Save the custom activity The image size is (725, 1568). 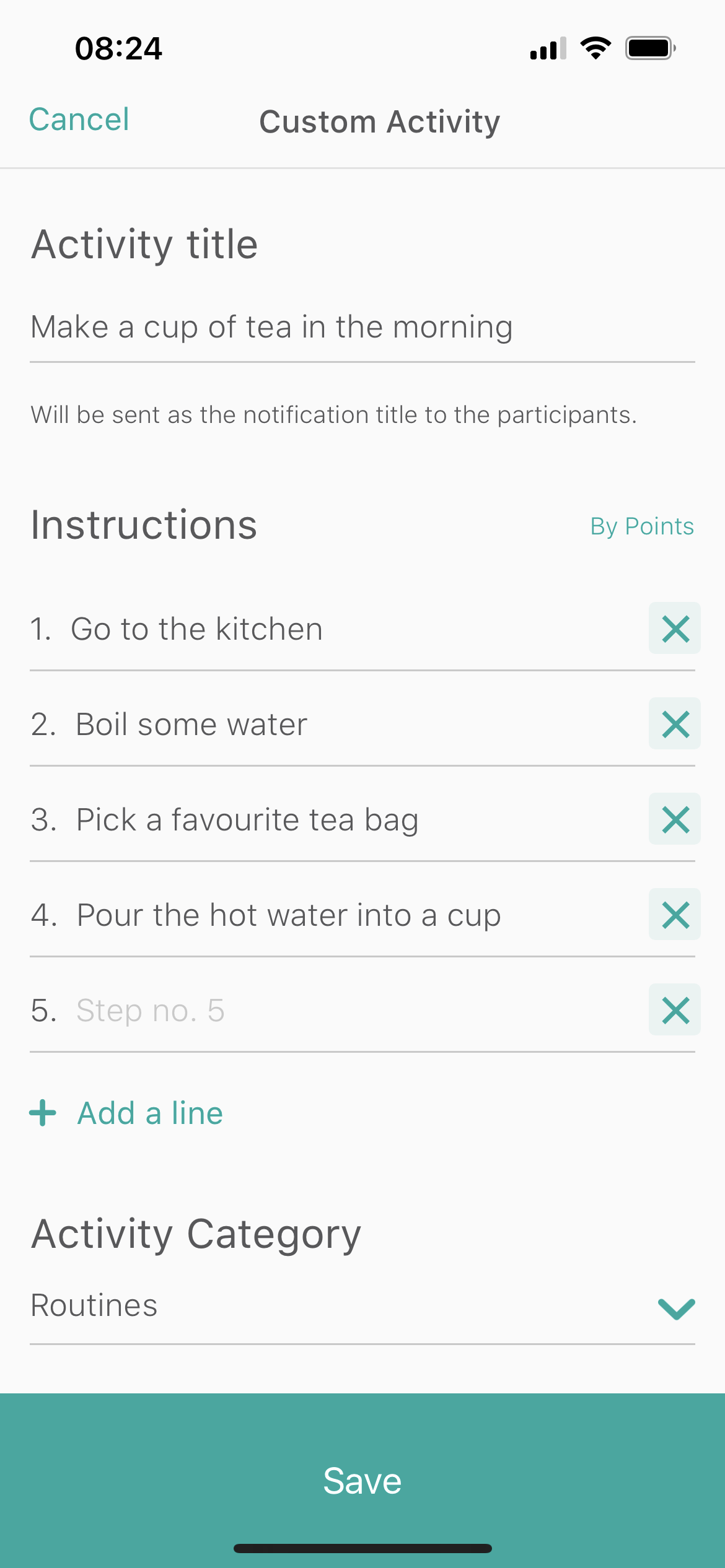(362, 1480)
